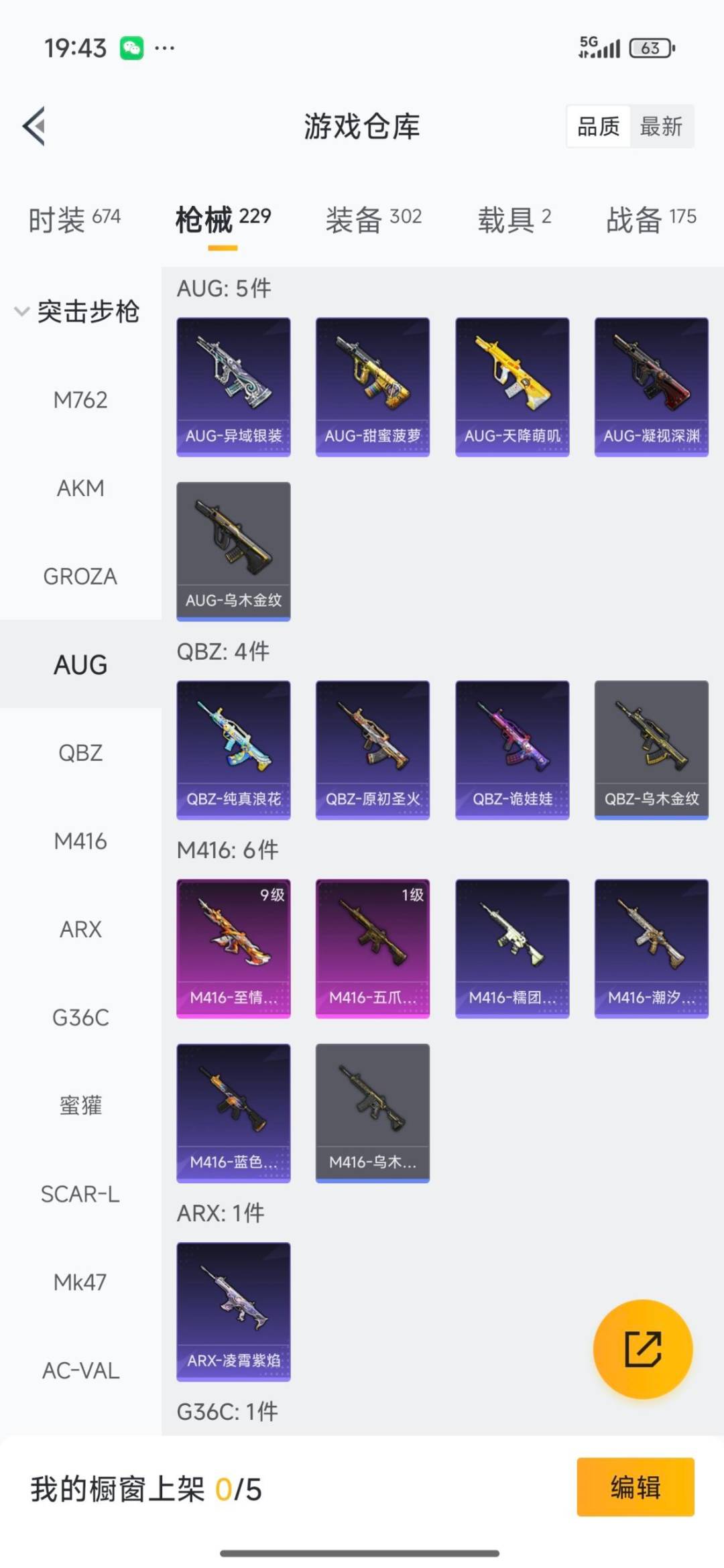Image resolution: width=724 pixels, height=1568 pixels.
Task: Switch to the 战备 tab
Action: point(651,219)
